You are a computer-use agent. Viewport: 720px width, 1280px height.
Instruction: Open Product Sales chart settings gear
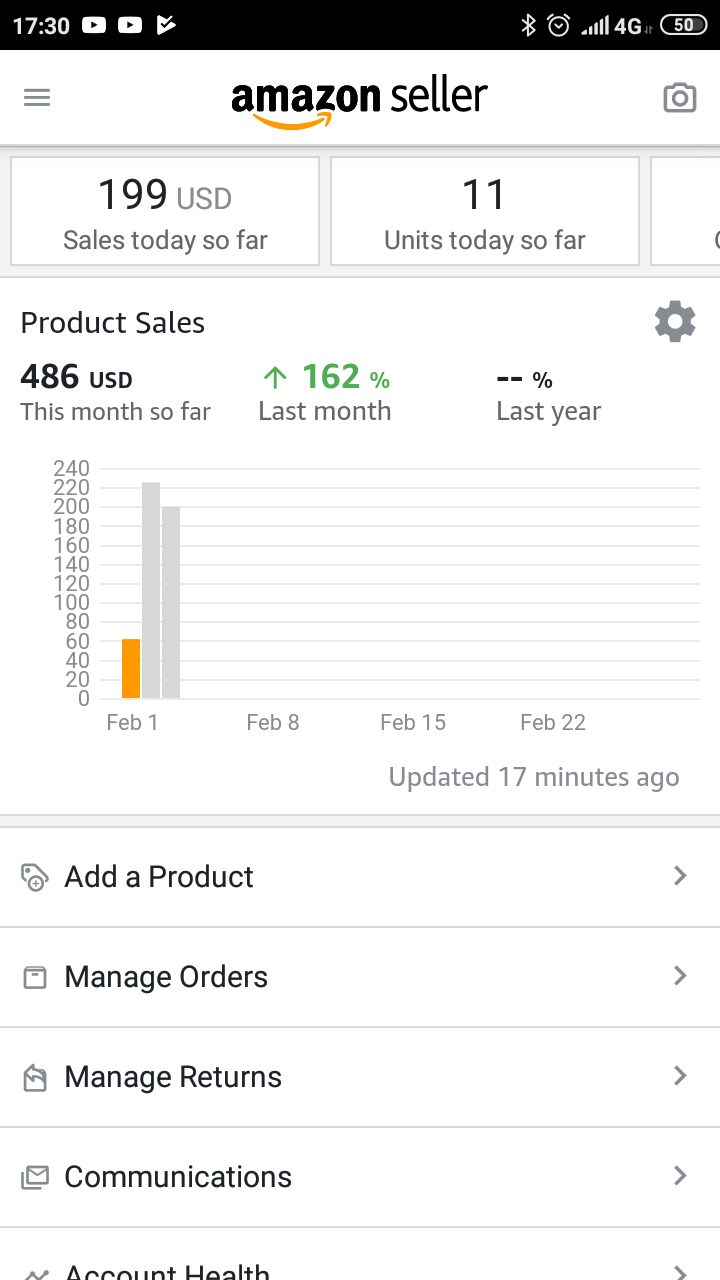coord(675,322)
